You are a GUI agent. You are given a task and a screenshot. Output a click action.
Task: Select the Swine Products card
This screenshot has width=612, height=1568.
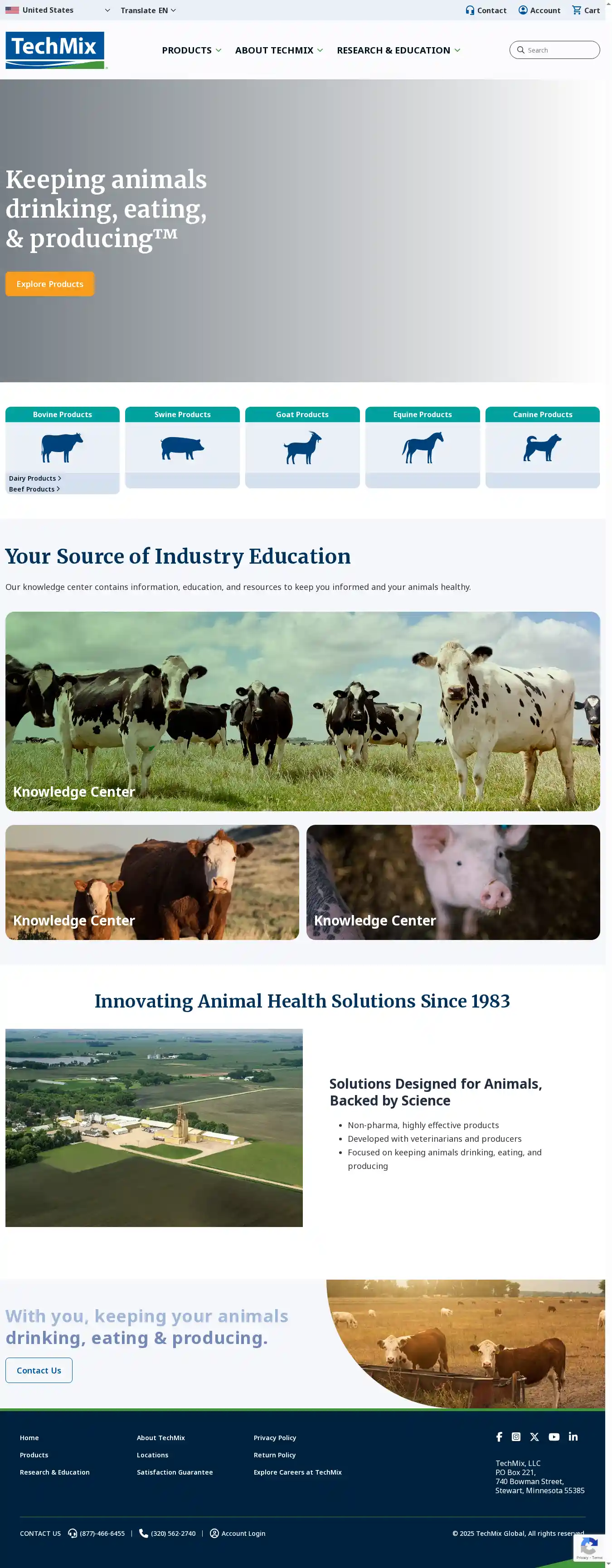[x=183, y=447]
